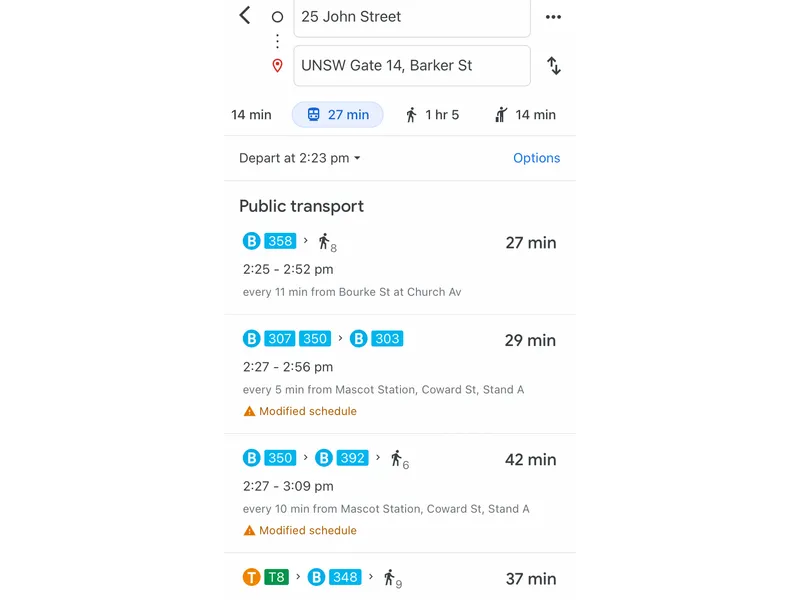The width and height of the screenshot is (800, 600).
Task: Open the three-dot overflow menu
Action: click(553, 17)
